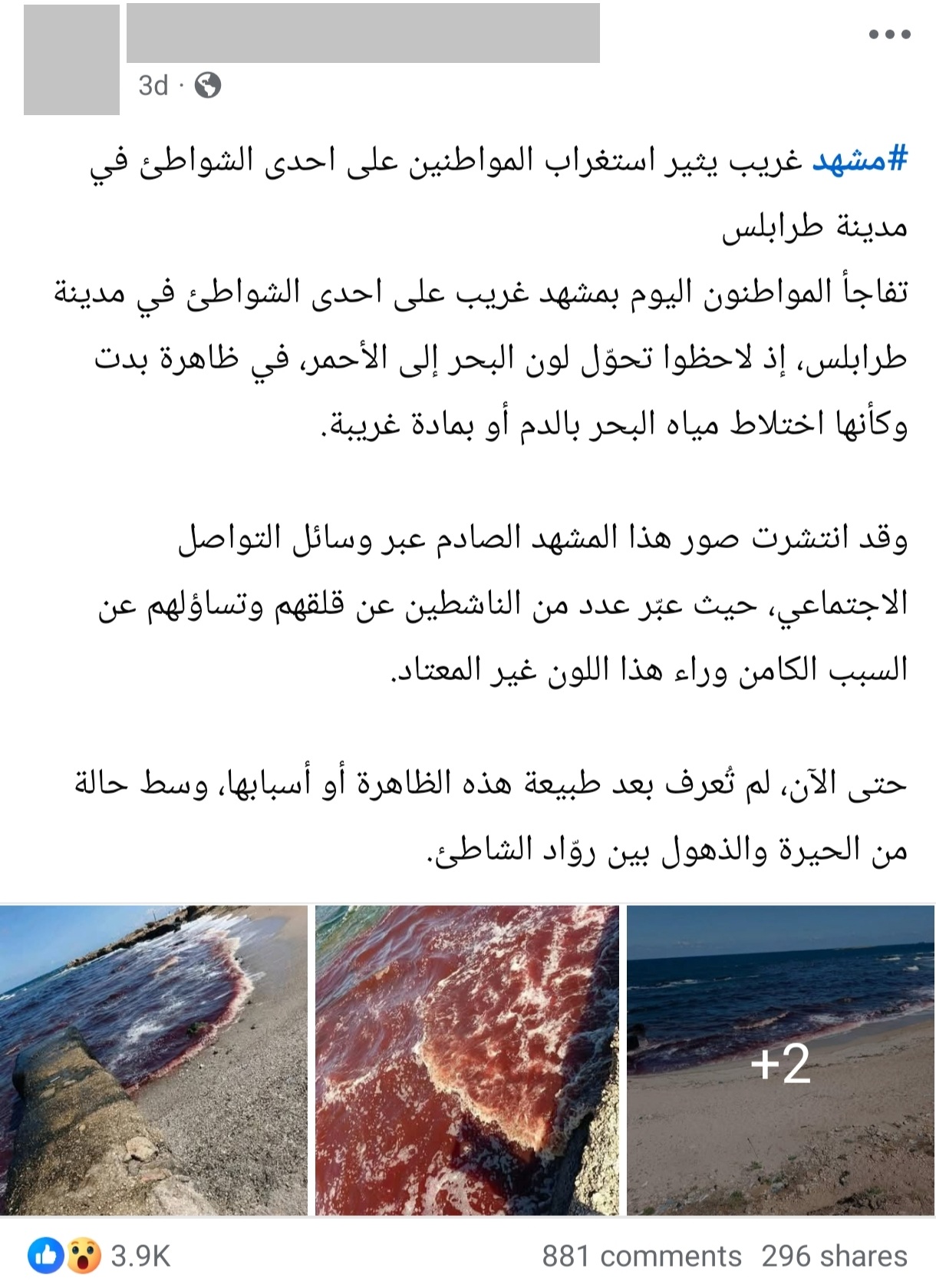Open the poster's name link

pos(363,33)
